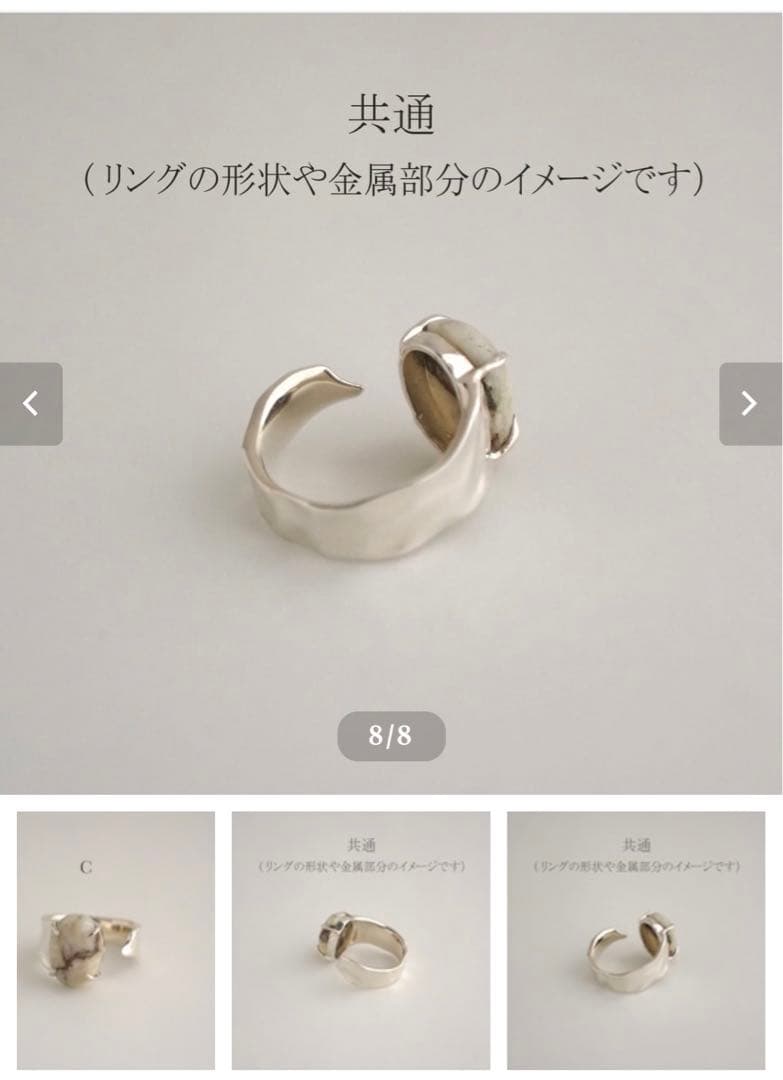
Task: Select the middle ring back-view thumbnail
Action: [361, 940]
